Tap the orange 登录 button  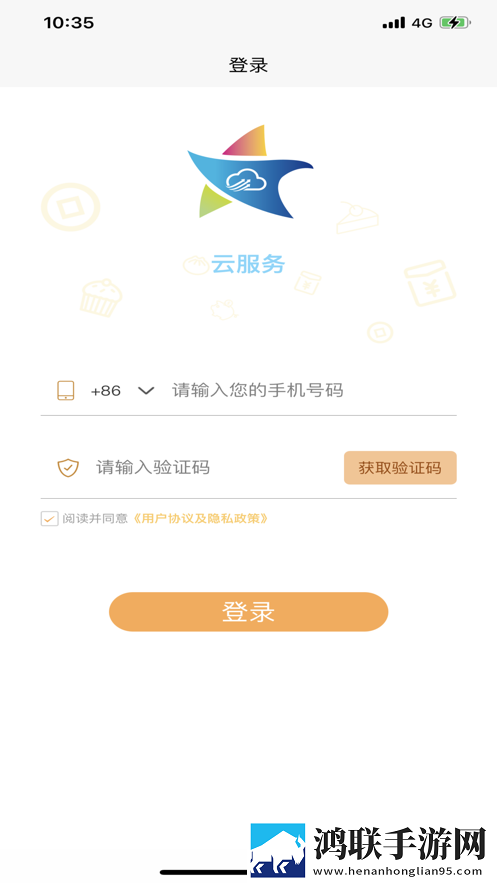(248, 612)
